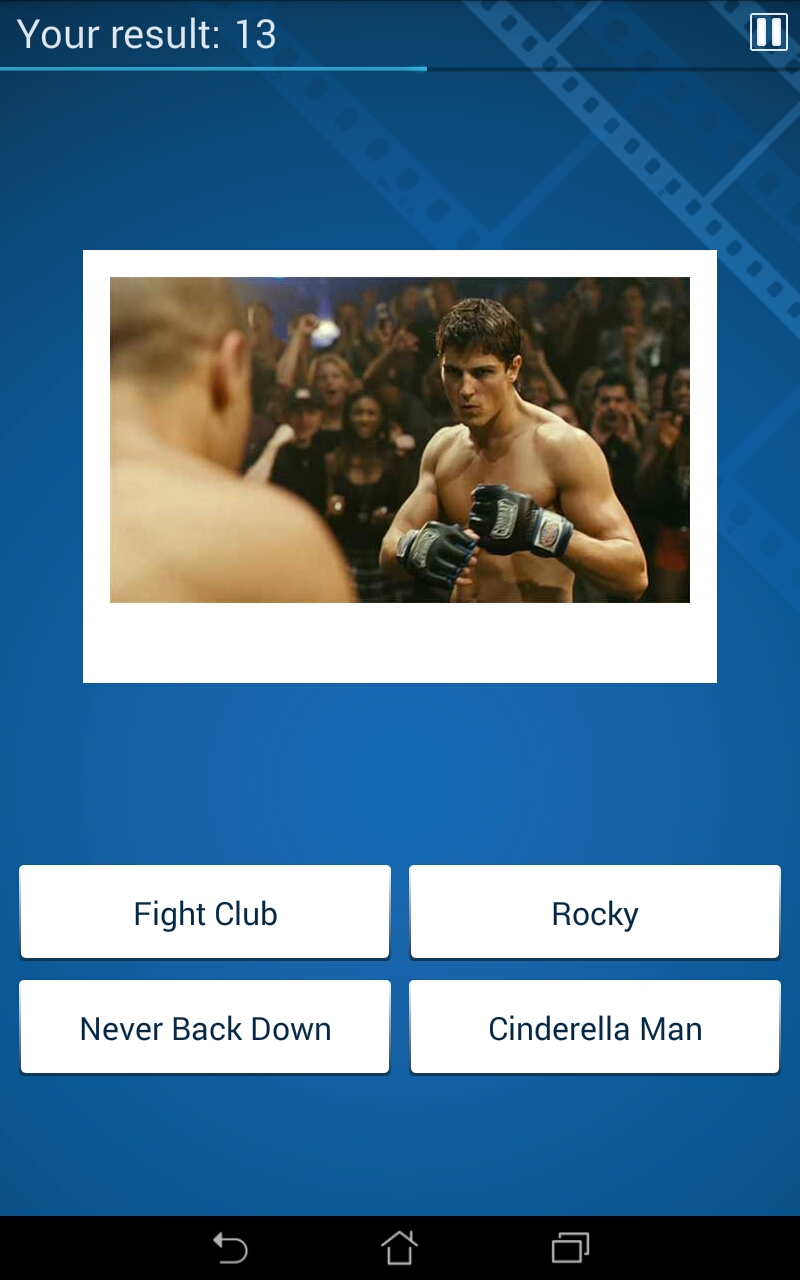800x1280 pixels.
Task: Go back using the system back button
Action: click(x=230, y=1248)
